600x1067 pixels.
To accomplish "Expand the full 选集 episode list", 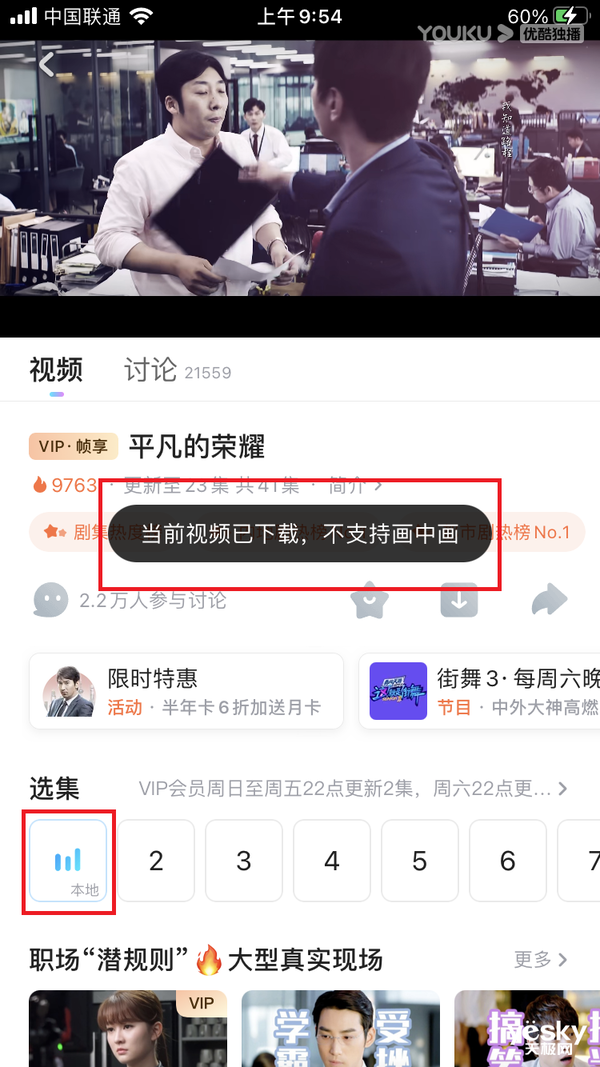I will point(563,789).
